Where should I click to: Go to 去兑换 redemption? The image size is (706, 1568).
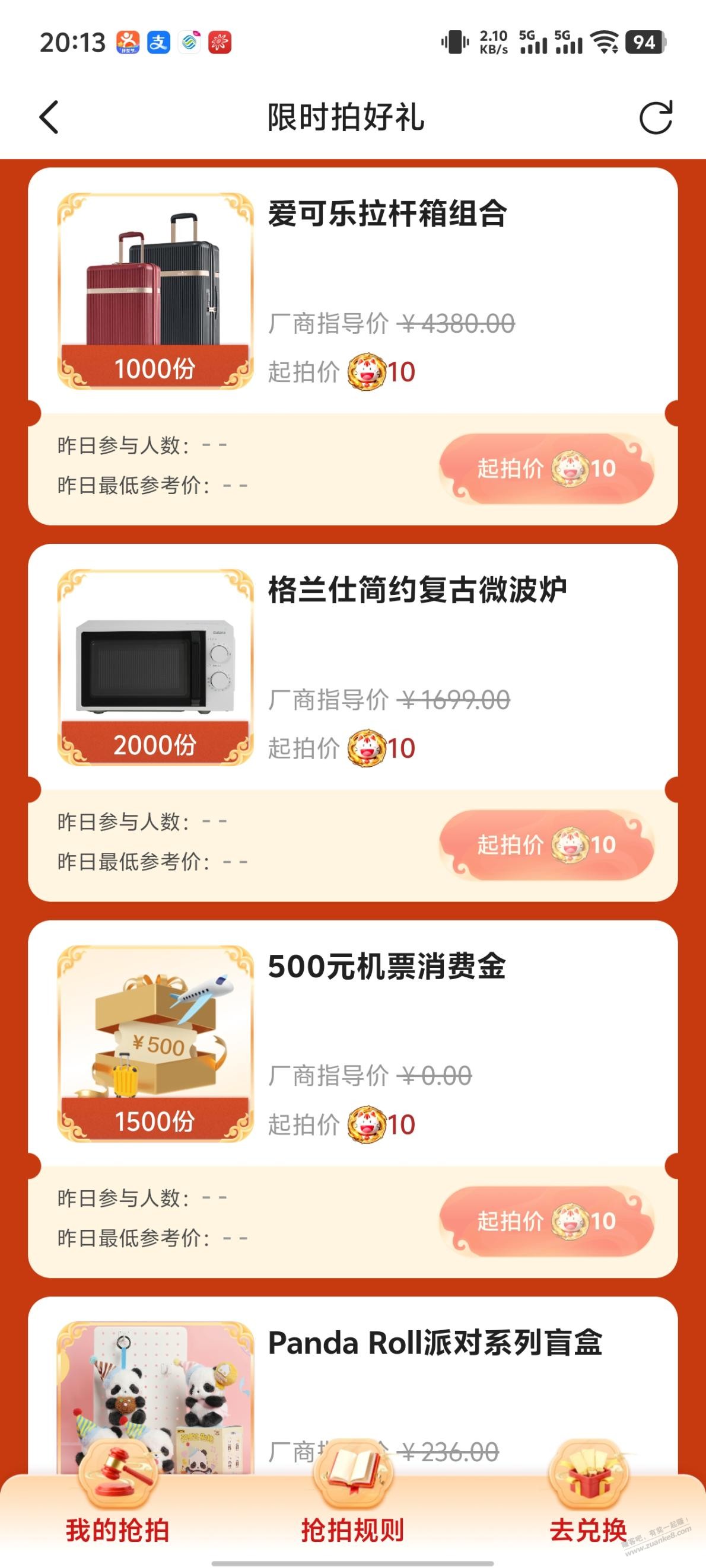[x=588, y=1508]
